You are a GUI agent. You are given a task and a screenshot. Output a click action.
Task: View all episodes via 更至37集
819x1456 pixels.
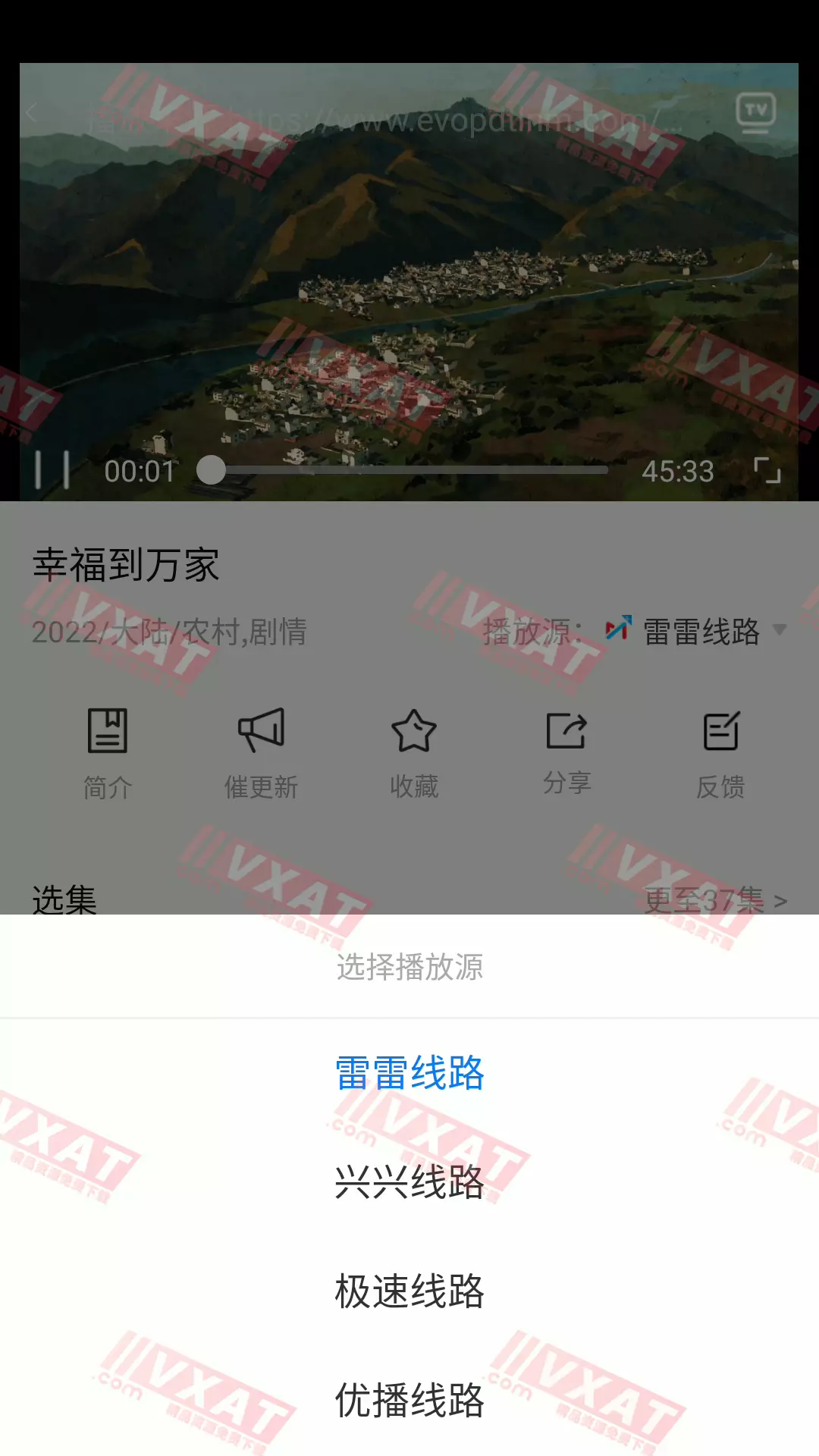tap(714, 900)
